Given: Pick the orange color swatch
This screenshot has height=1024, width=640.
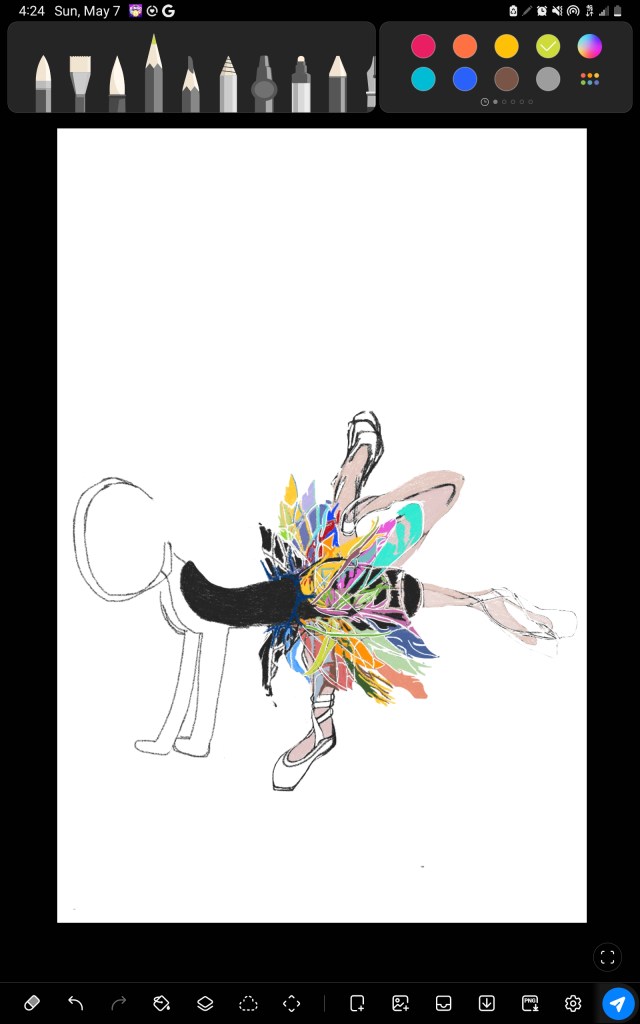Looking at the screenshot, I should tap(465, 46).
